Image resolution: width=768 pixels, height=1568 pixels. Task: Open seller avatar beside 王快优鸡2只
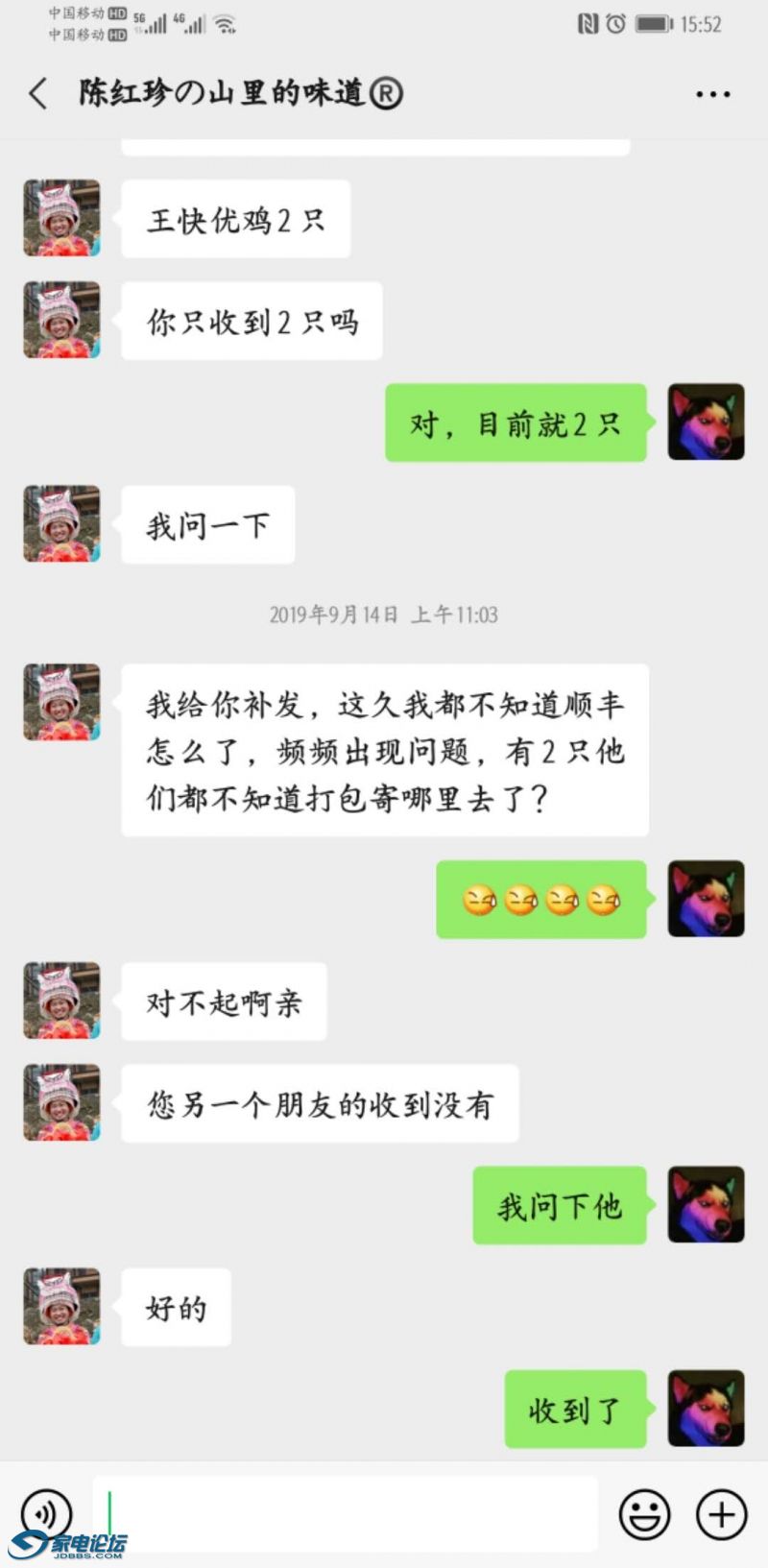[x=61, y=218]
